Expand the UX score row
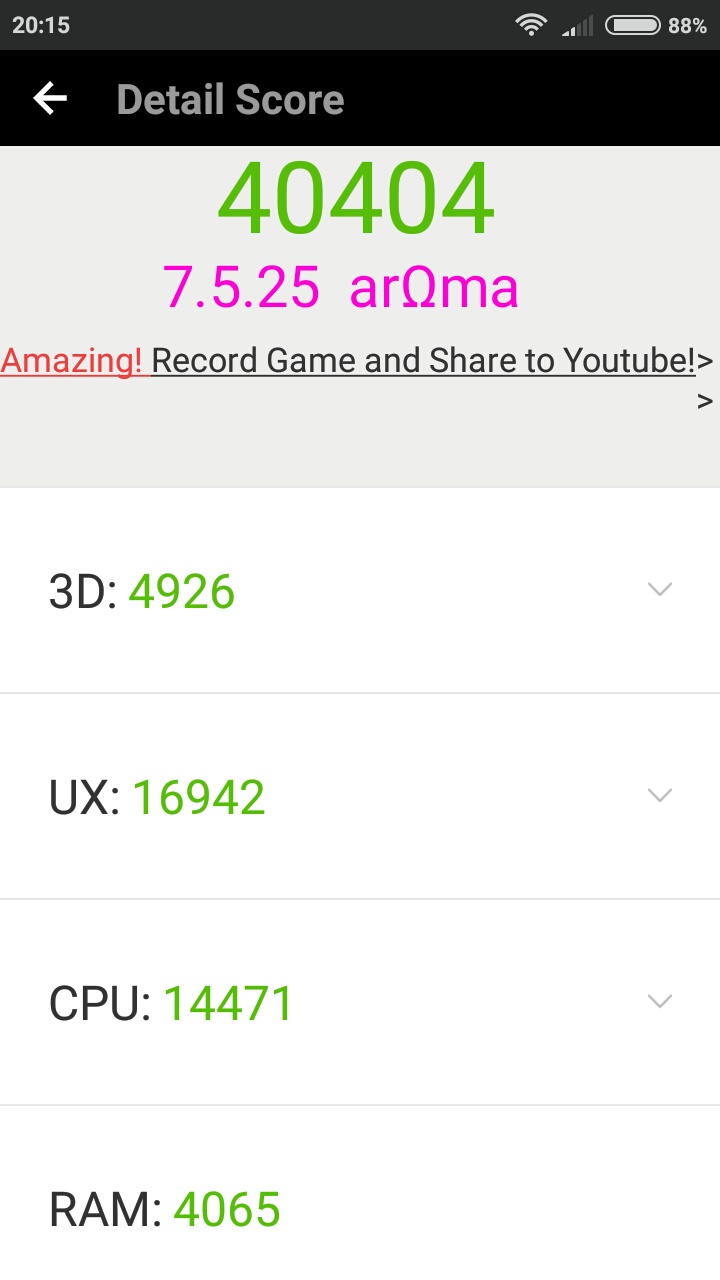The height and width of the screenshot is (1280, 720). [659, 795]
